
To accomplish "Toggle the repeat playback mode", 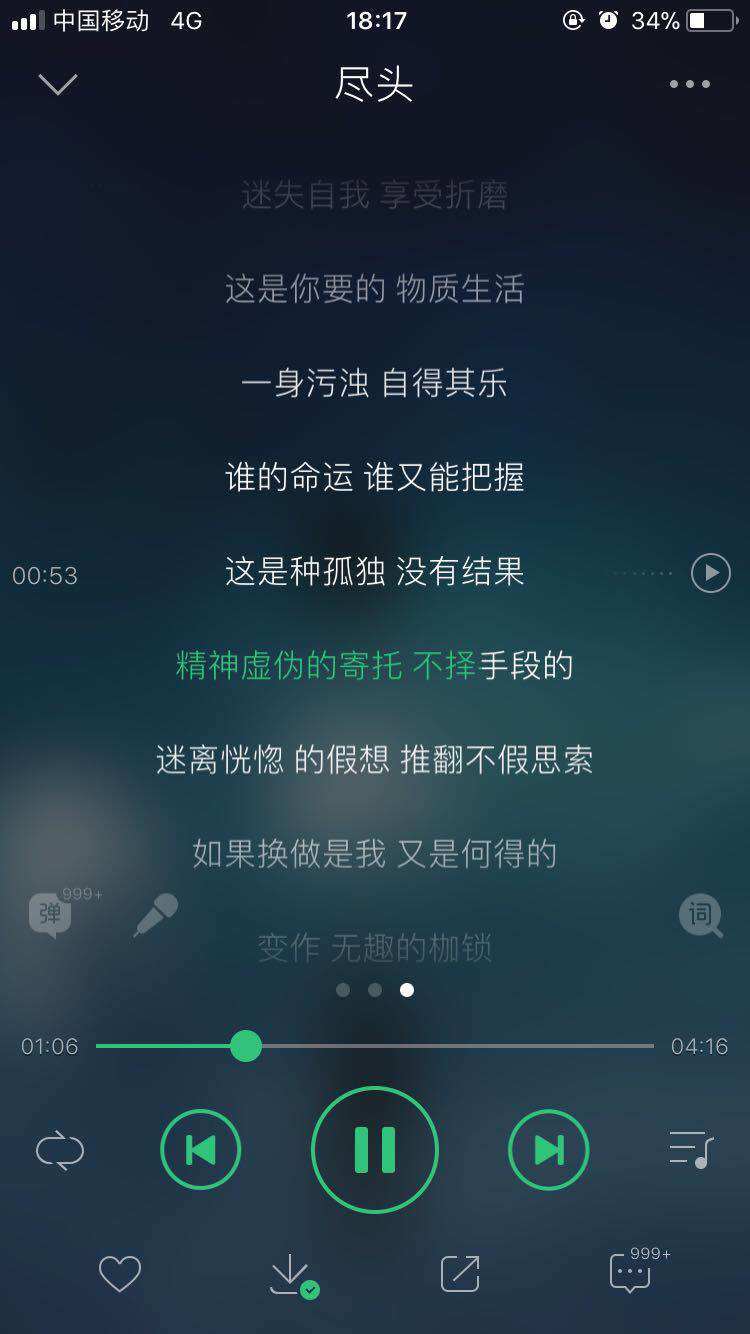I will tap(62, 1150).
